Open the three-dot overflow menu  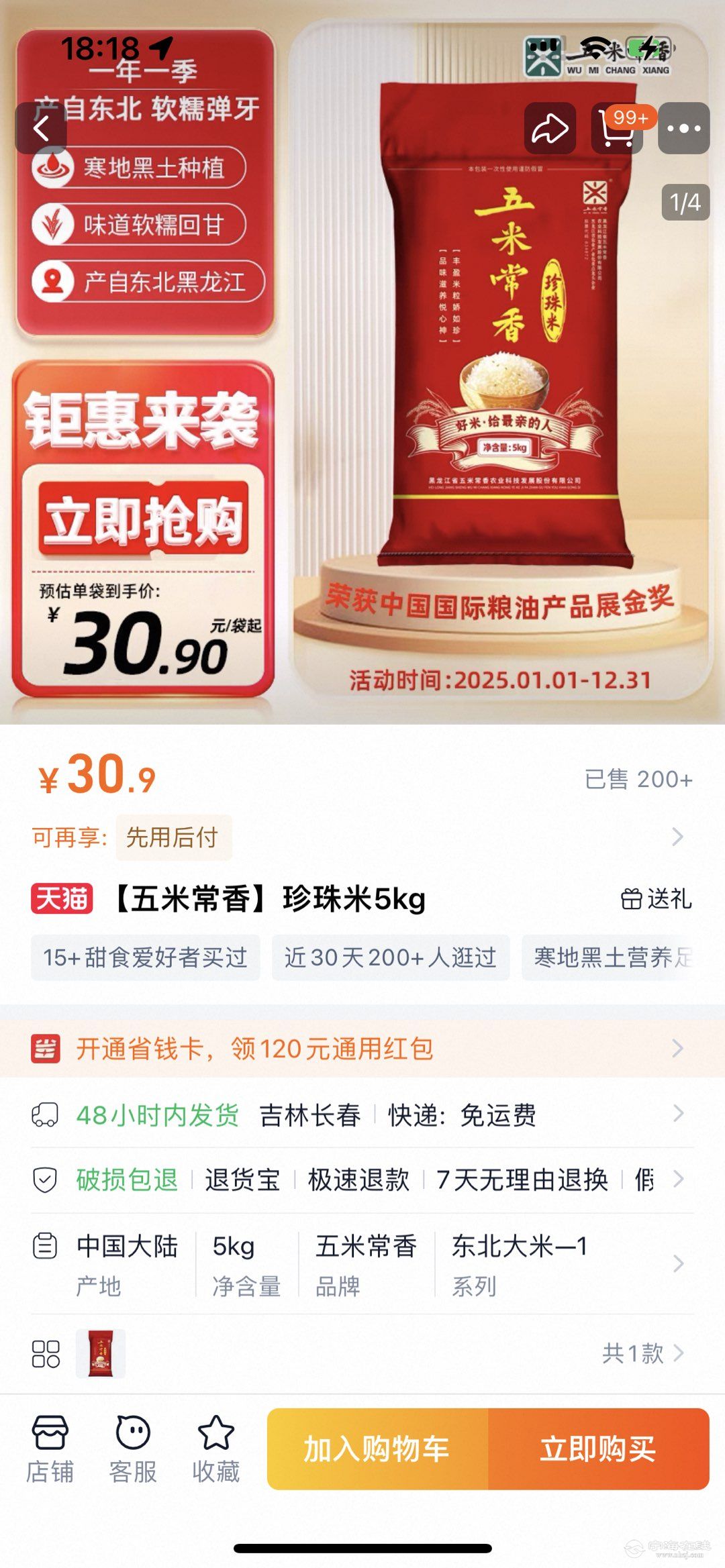(x=683, y=128)
